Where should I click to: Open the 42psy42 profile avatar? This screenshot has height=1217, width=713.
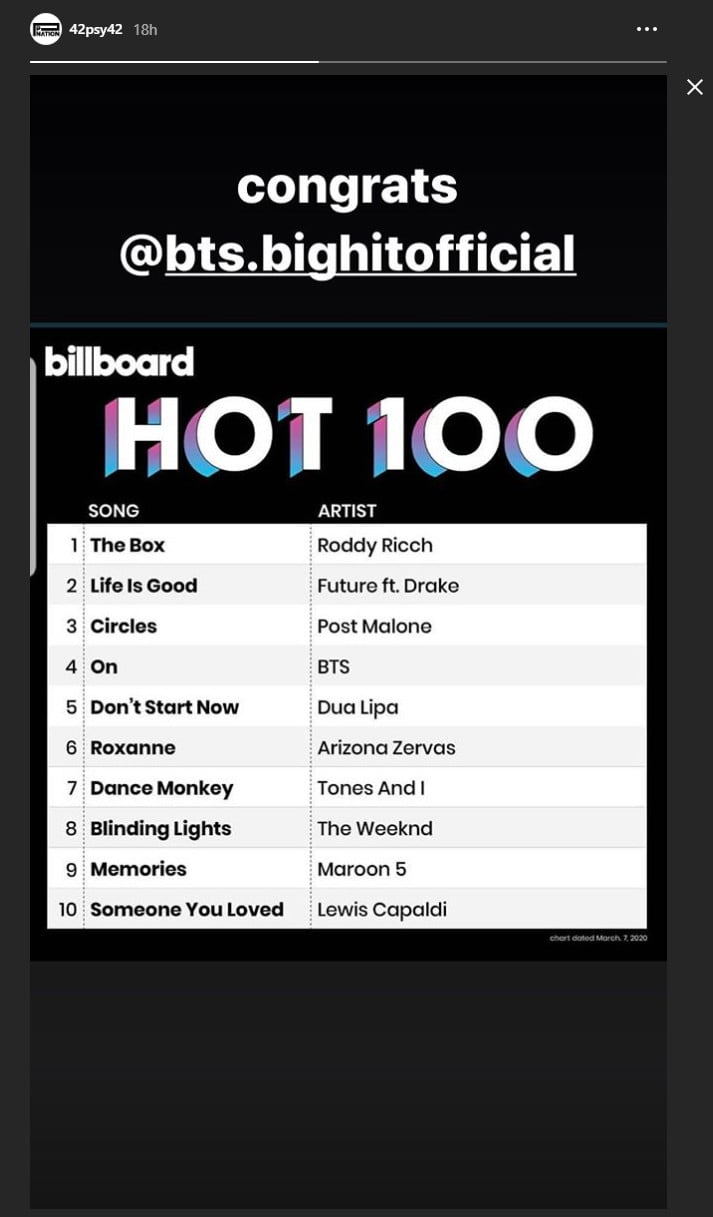(46, 29)
